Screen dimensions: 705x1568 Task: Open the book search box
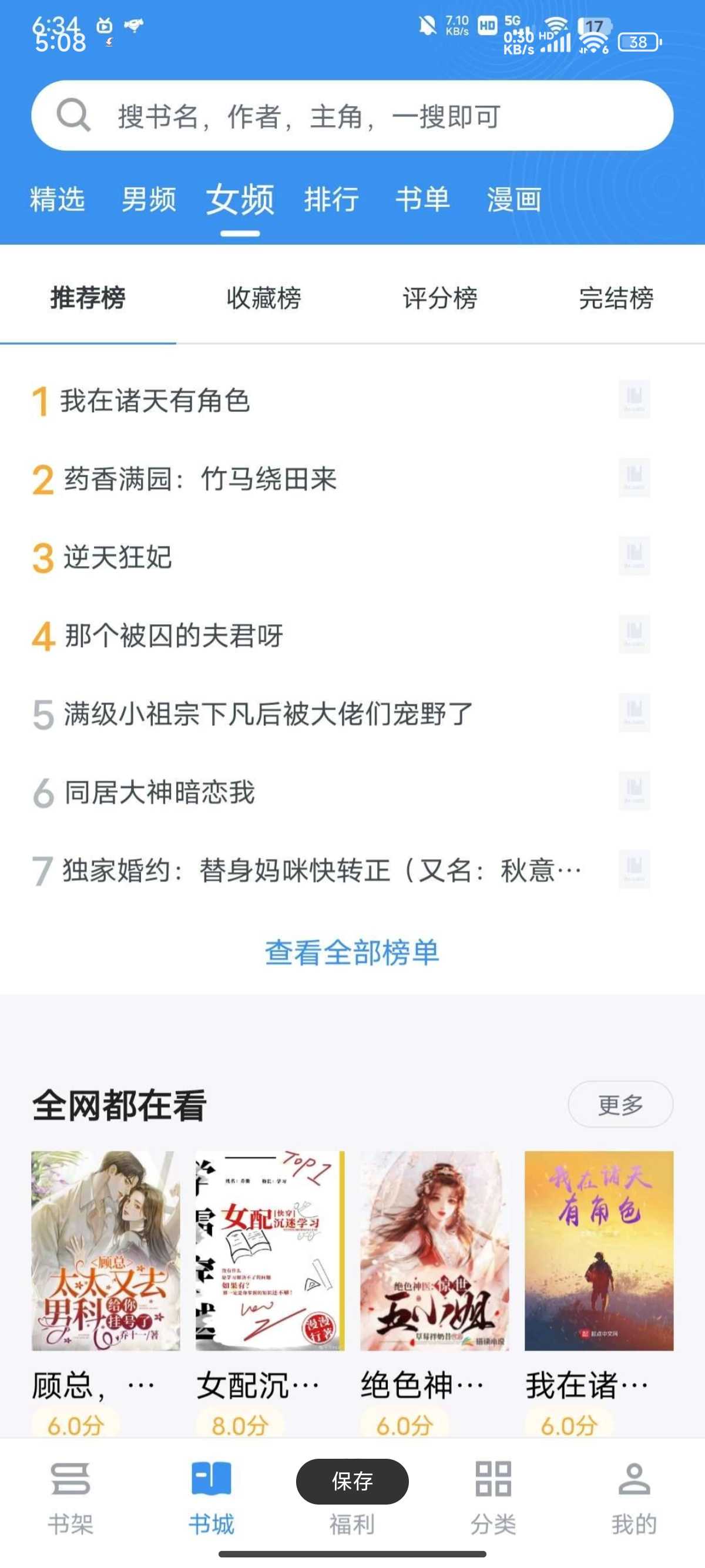pos(352,116)
